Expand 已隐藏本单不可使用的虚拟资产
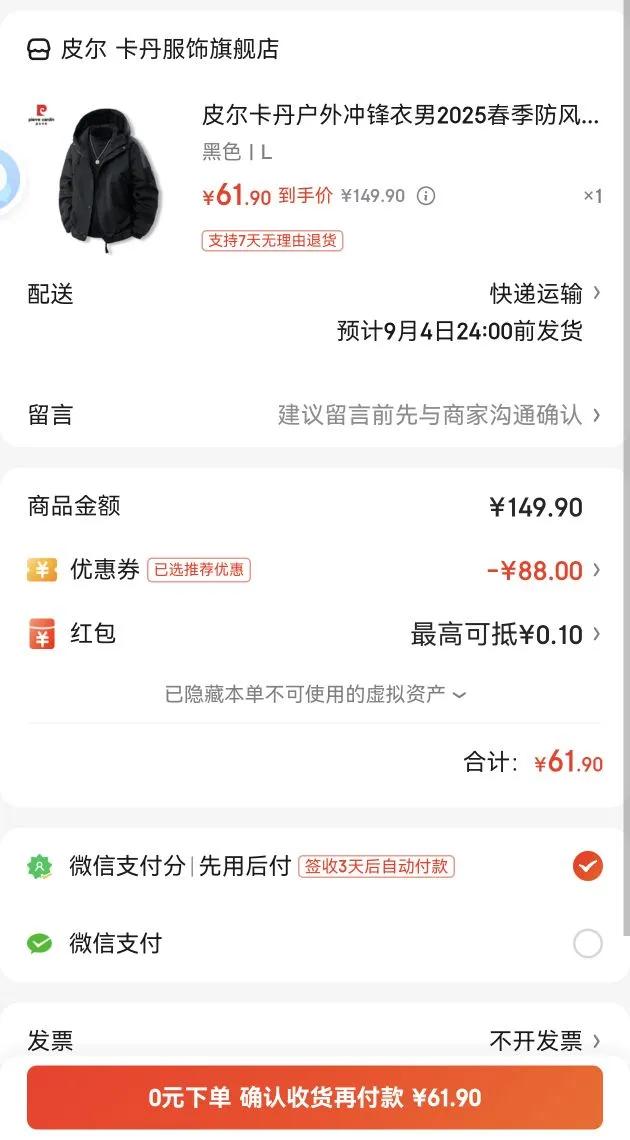 tap(315, 694)
